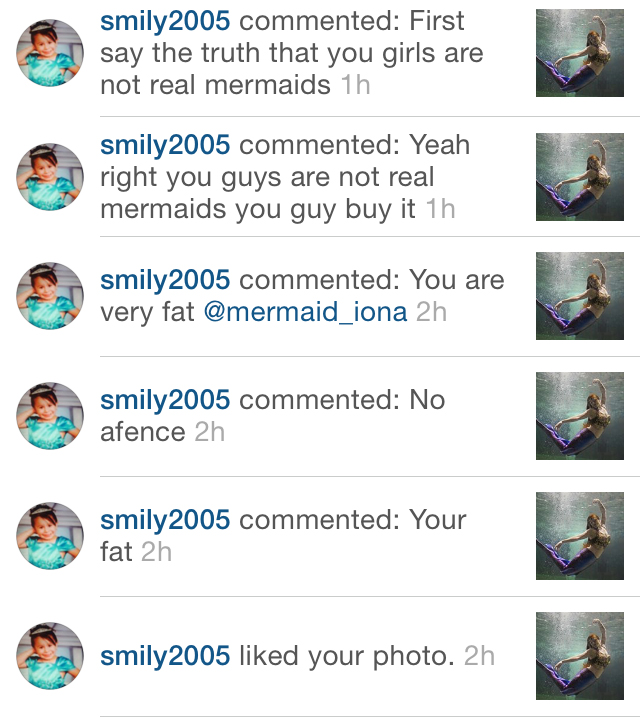Select smily2005 username in the 'Your fat' comment
The image size is (640, 724).
165,520
